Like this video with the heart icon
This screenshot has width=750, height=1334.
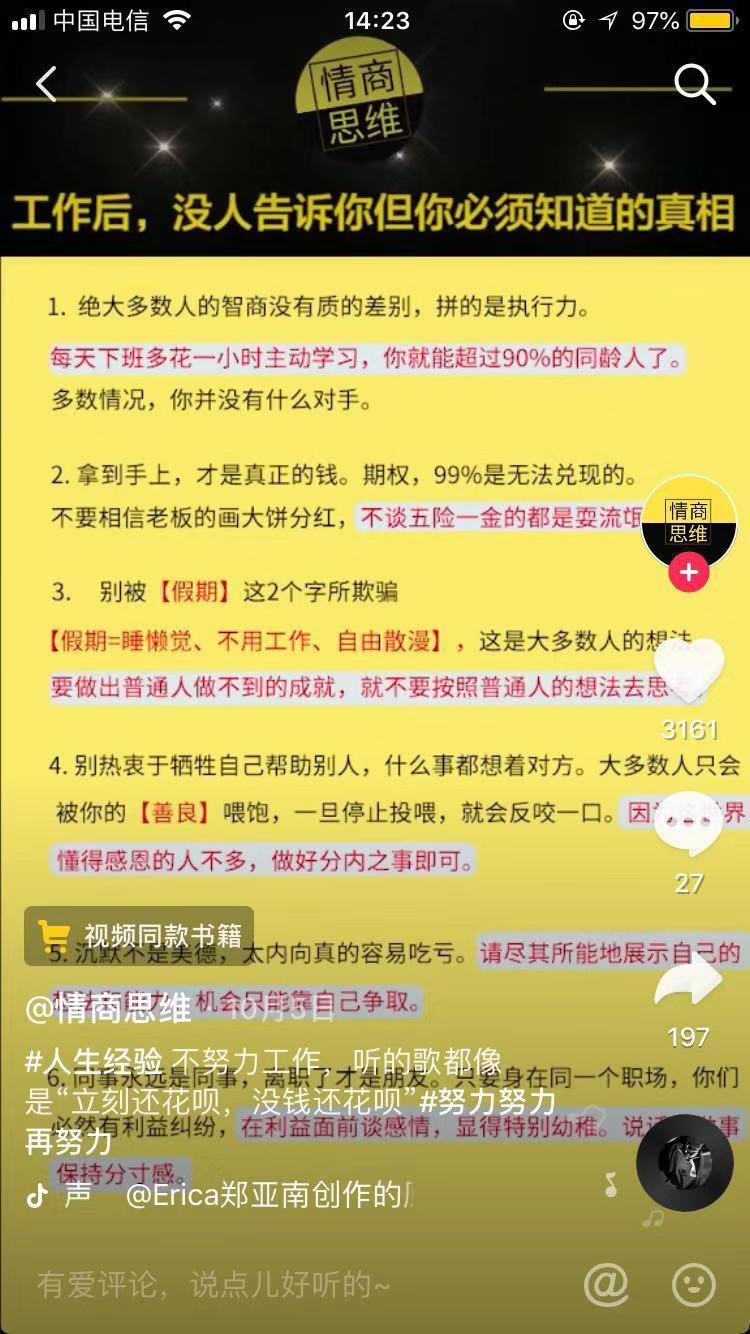[x=689, y=670]
